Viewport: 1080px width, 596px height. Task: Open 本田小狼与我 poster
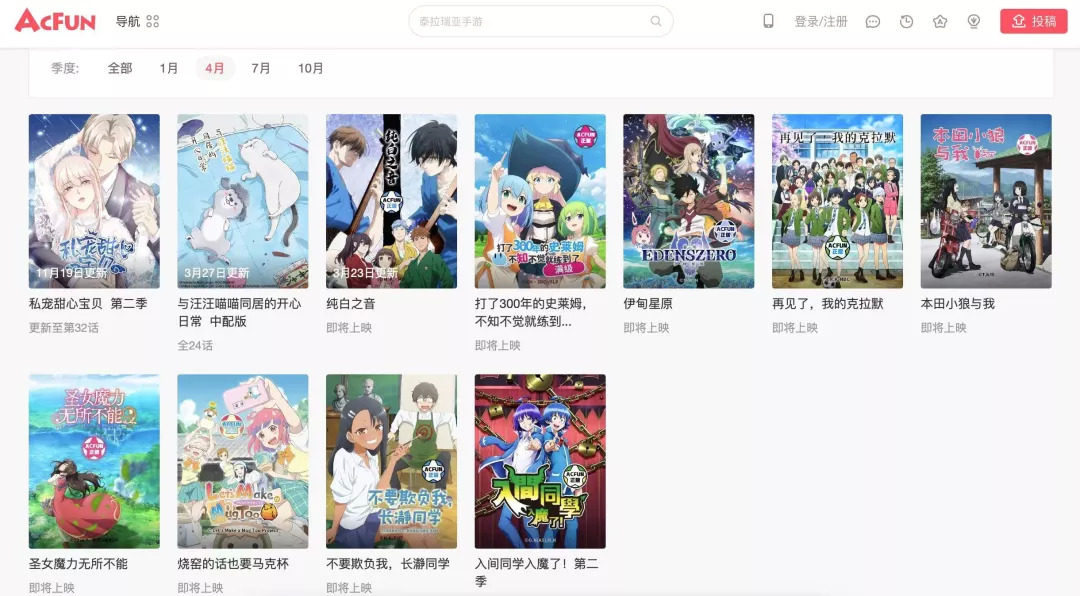pos(985,201)
